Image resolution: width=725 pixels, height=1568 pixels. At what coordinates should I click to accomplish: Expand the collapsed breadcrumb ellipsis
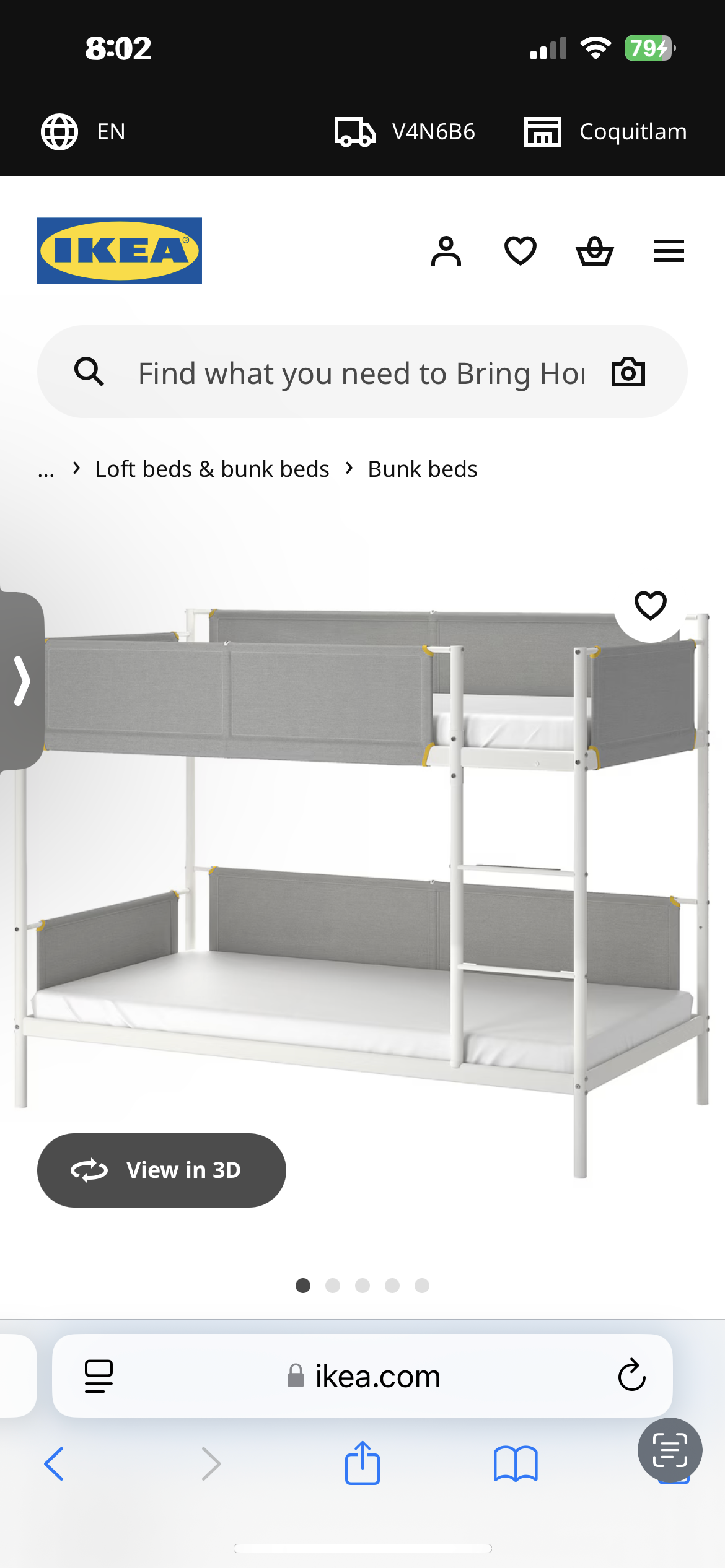click(x=46, y=470)
